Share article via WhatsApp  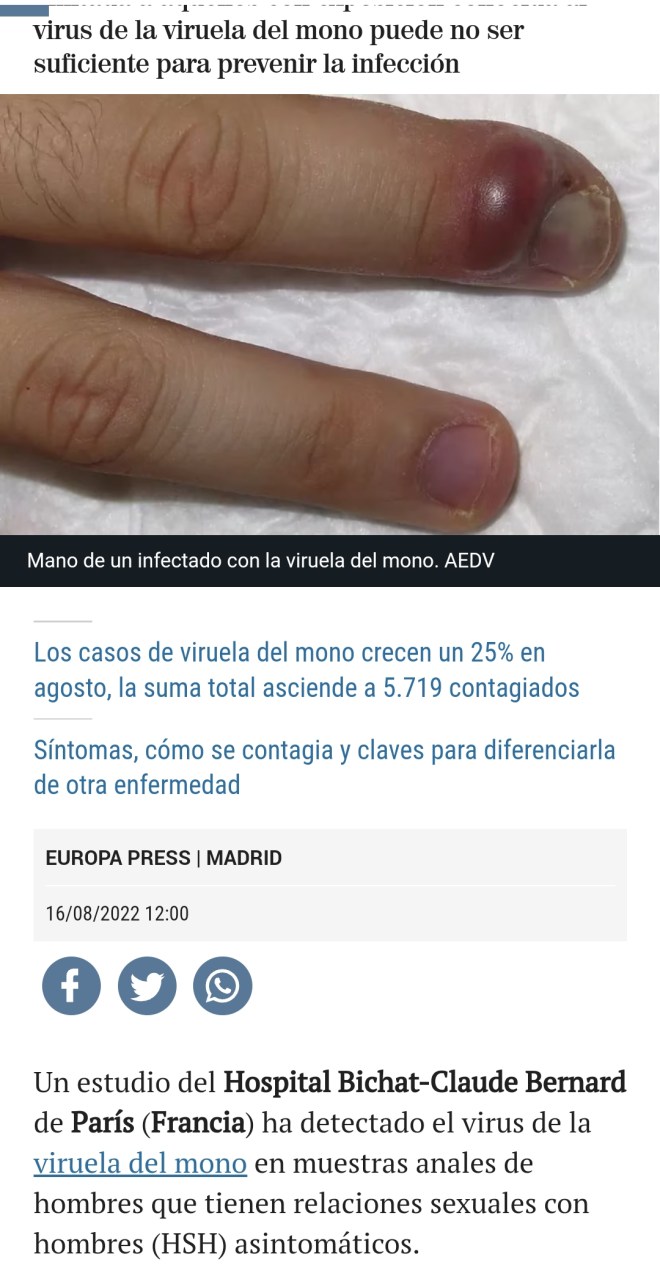[x=222, y=986]
